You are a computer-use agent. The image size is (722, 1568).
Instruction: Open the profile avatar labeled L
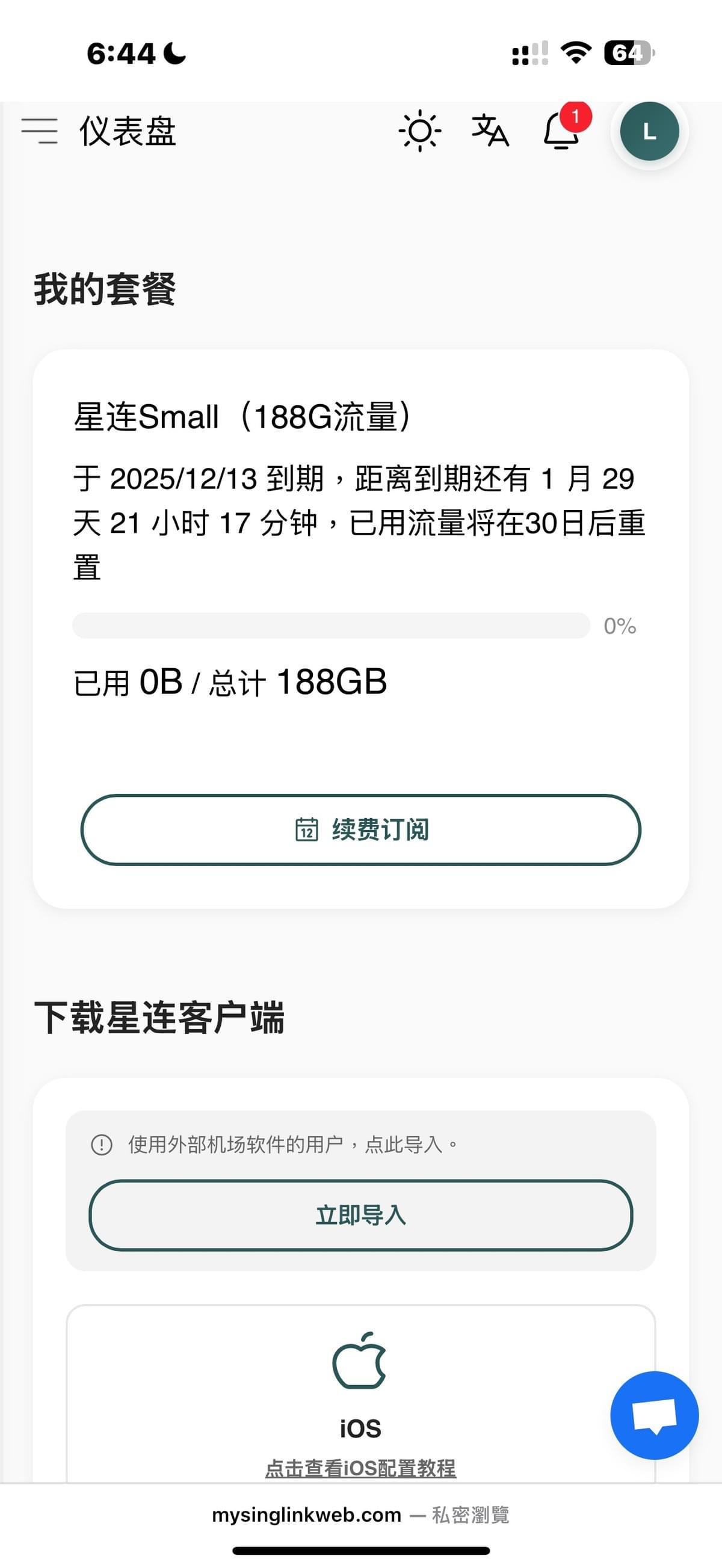pos(649,132)
